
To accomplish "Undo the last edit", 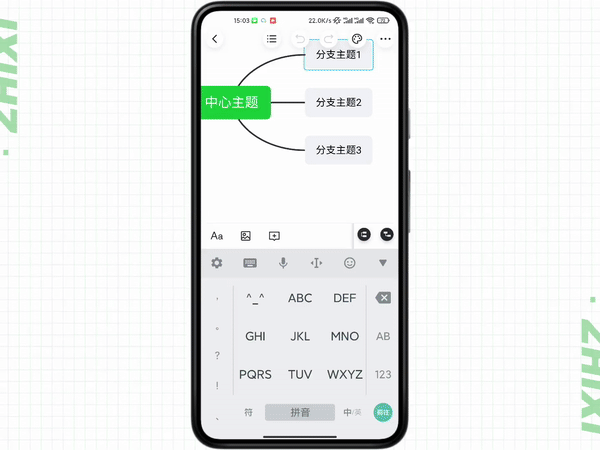I will coord(300,39).
